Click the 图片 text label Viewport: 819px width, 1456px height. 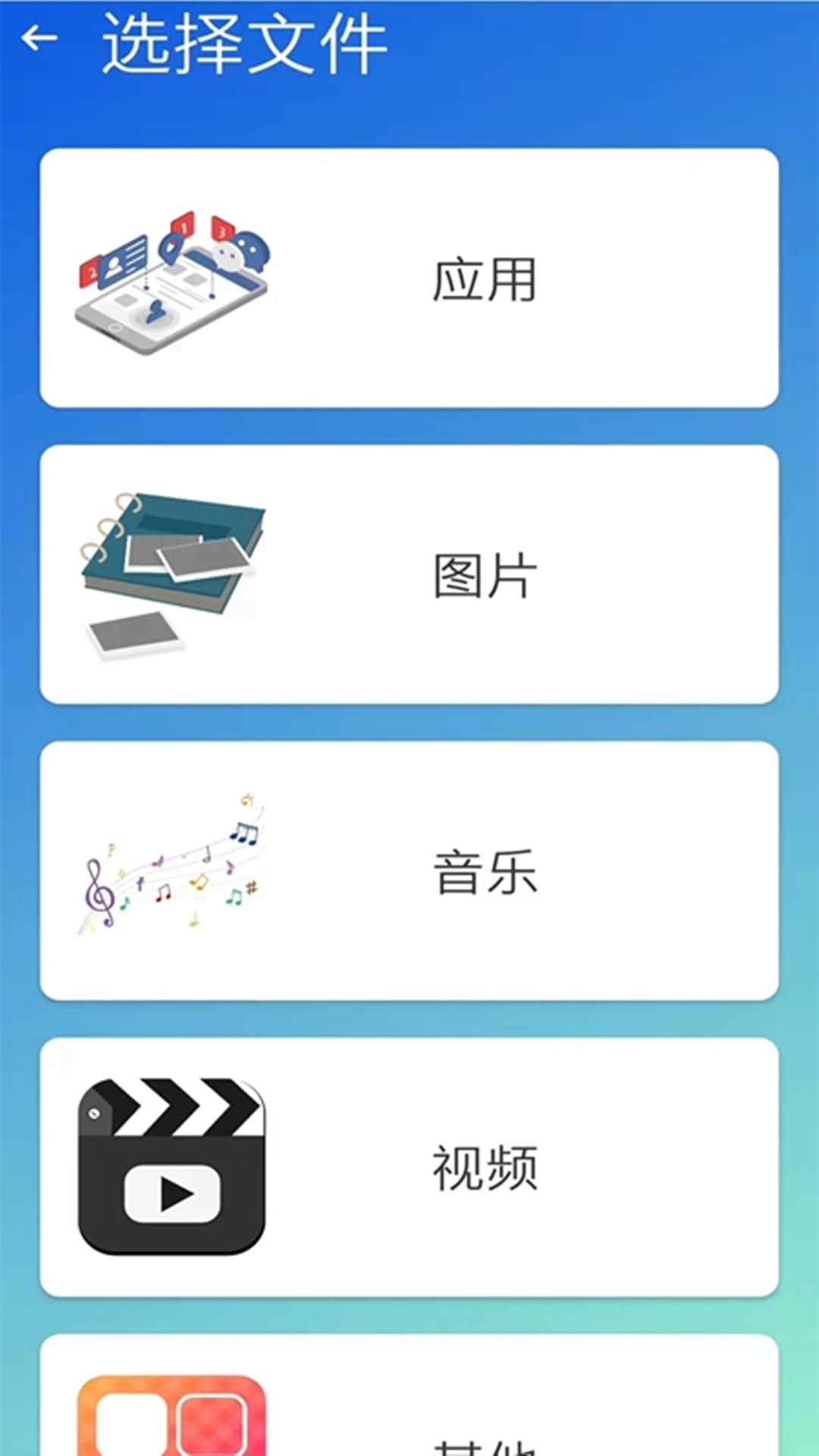pyautogui.click(x=485, y=576)
